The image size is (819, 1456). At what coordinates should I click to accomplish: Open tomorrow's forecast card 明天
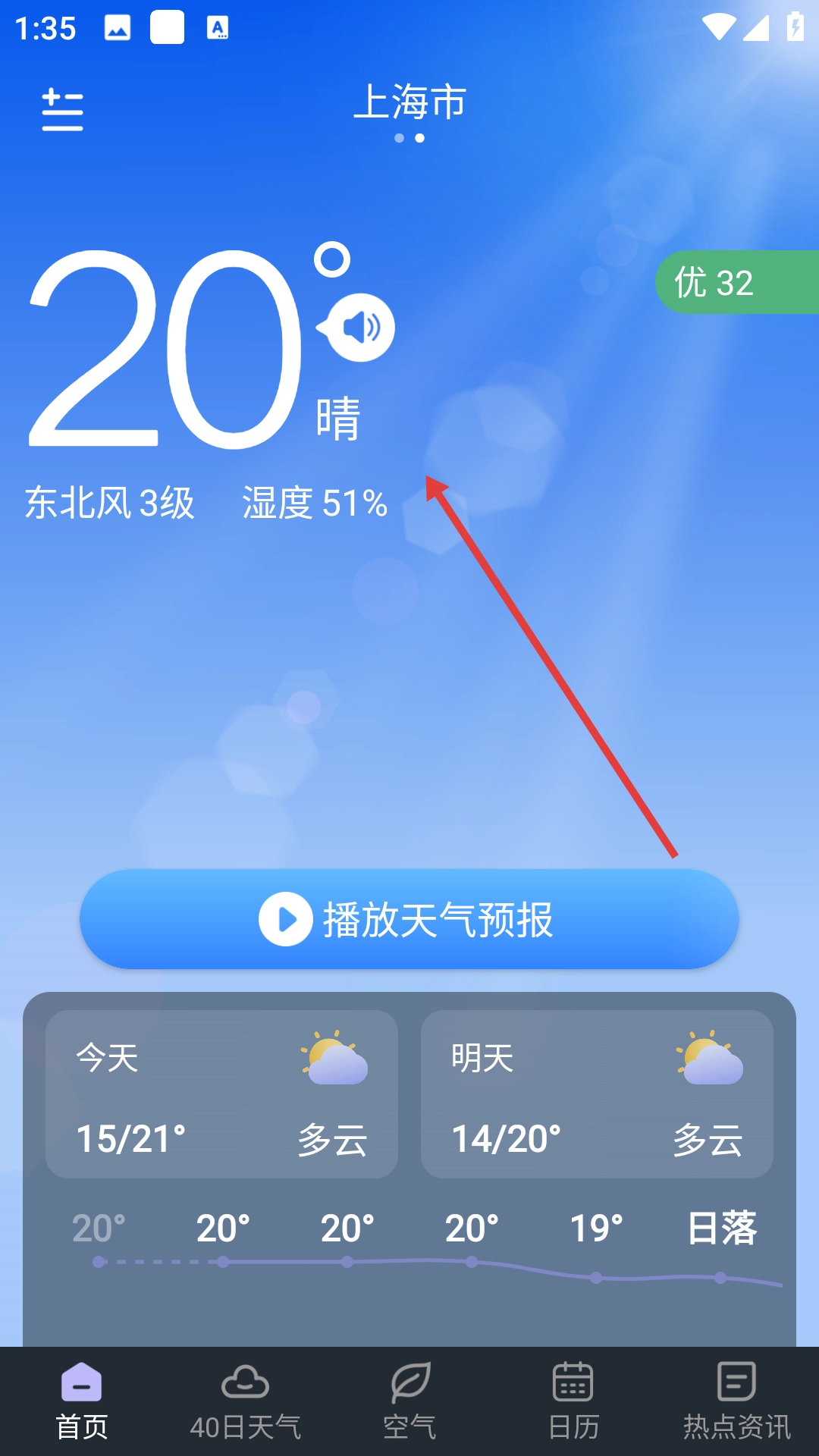click(x=597, y=1094)
